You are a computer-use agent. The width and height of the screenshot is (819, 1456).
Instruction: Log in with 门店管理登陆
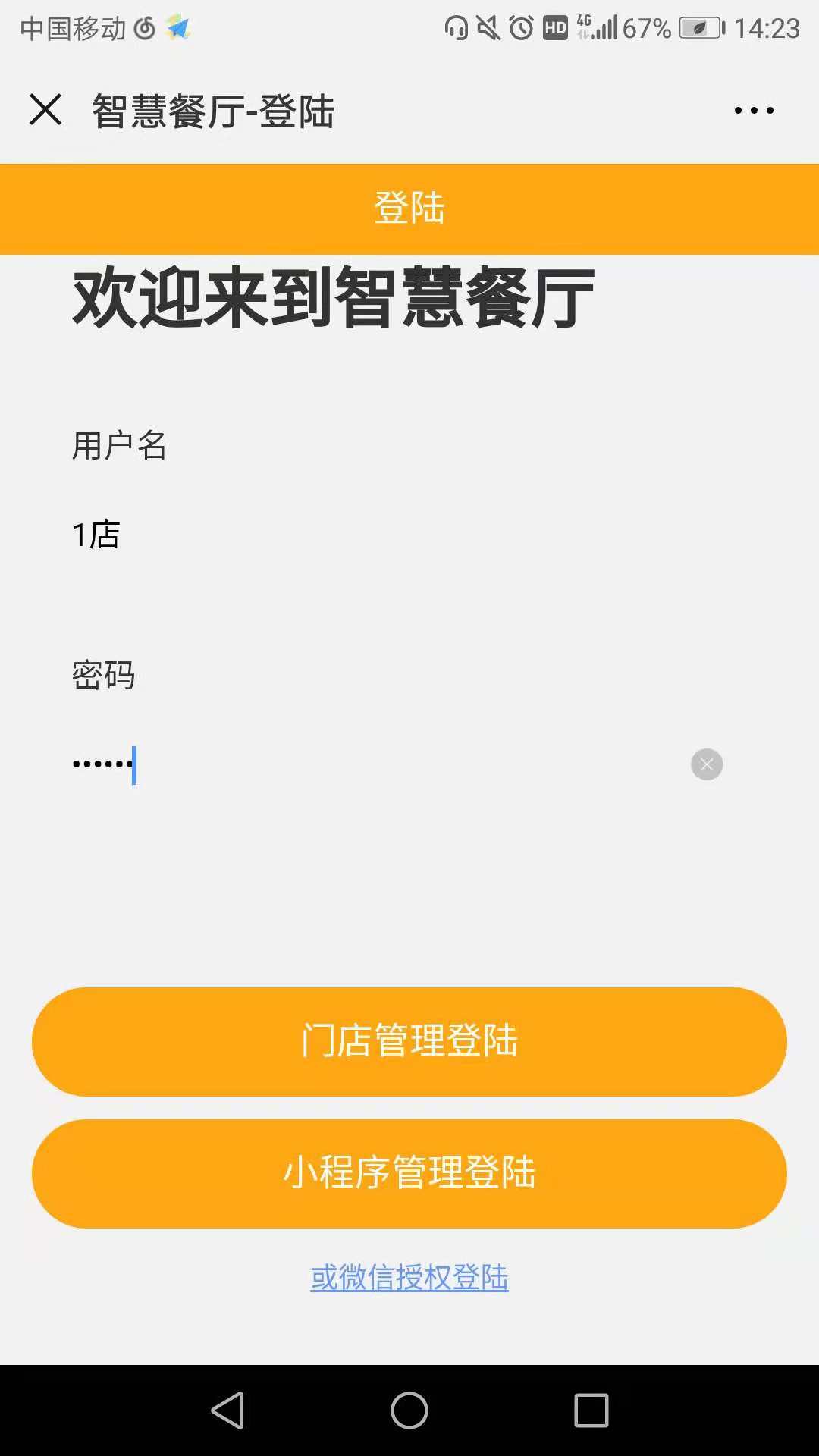[x=409, y=1041]
